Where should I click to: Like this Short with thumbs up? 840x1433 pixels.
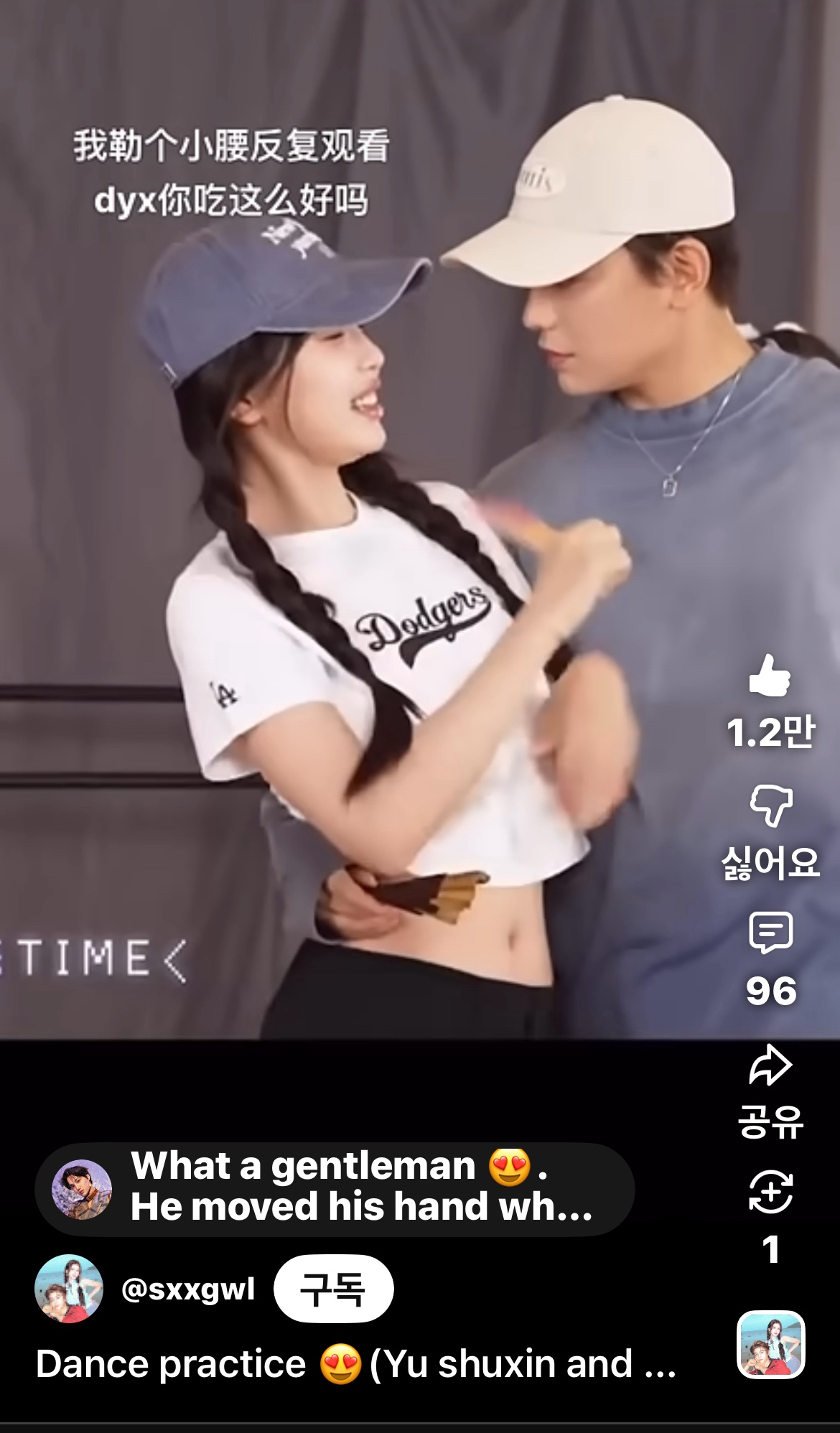[770, 676]
